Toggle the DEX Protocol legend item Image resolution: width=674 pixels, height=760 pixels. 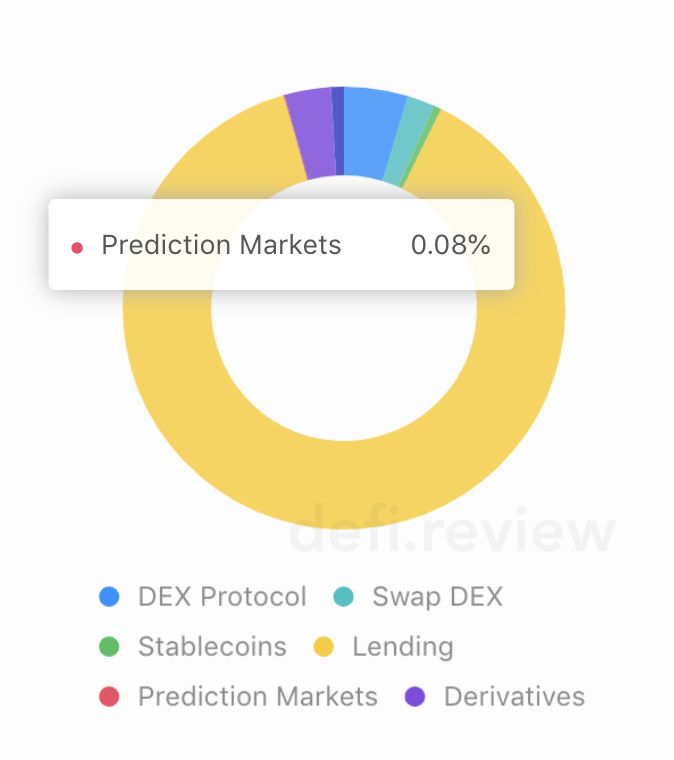(204, 597)
